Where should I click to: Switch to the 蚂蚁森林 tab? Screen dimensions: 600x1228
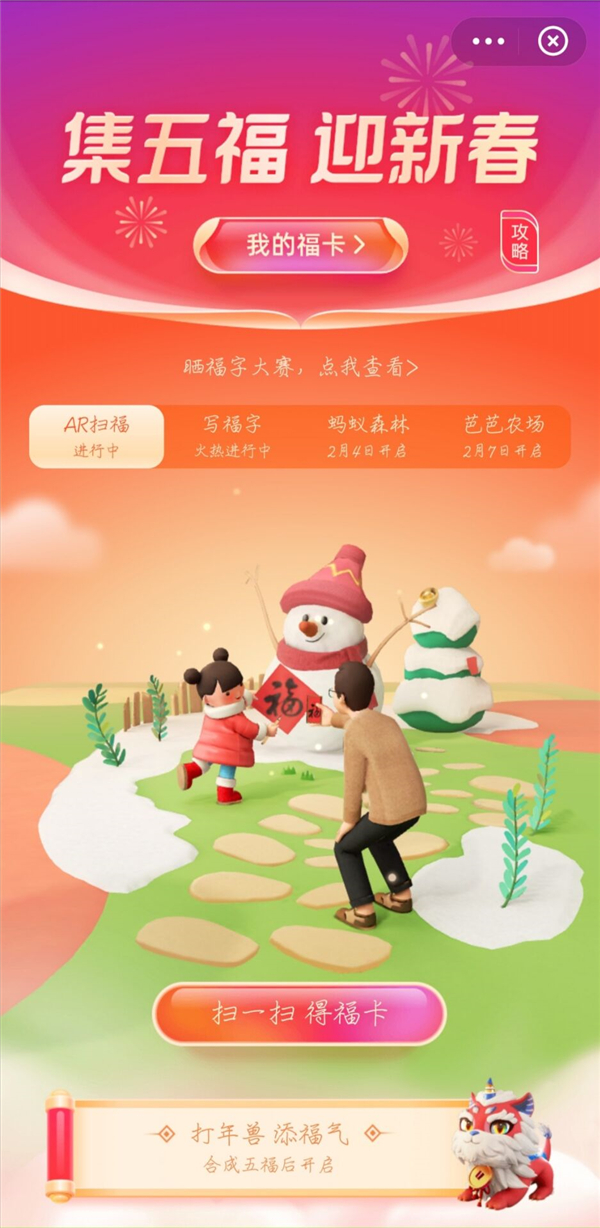(368, 435)
